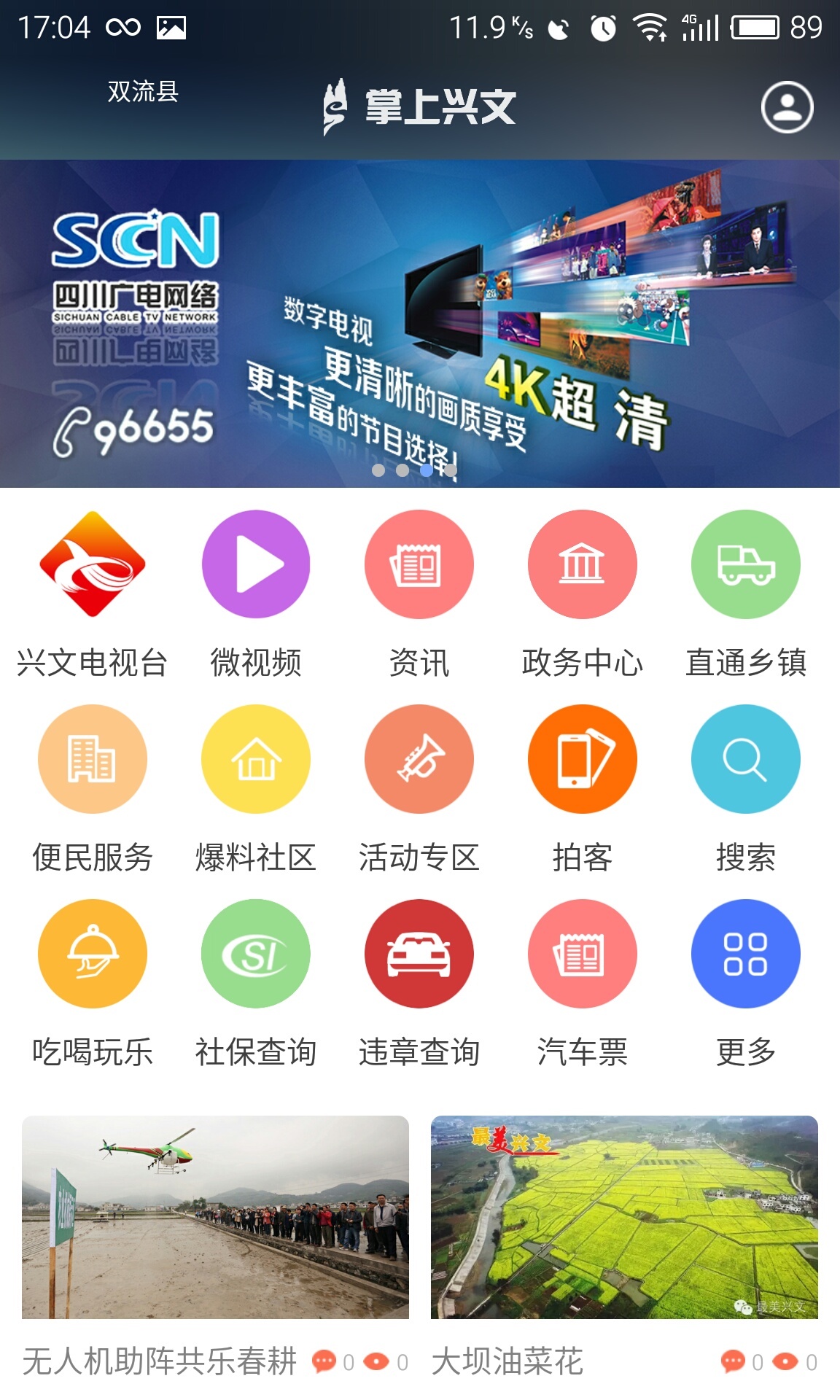
Task: Go to 资讯 news
Action: click(x=419, y=564)
